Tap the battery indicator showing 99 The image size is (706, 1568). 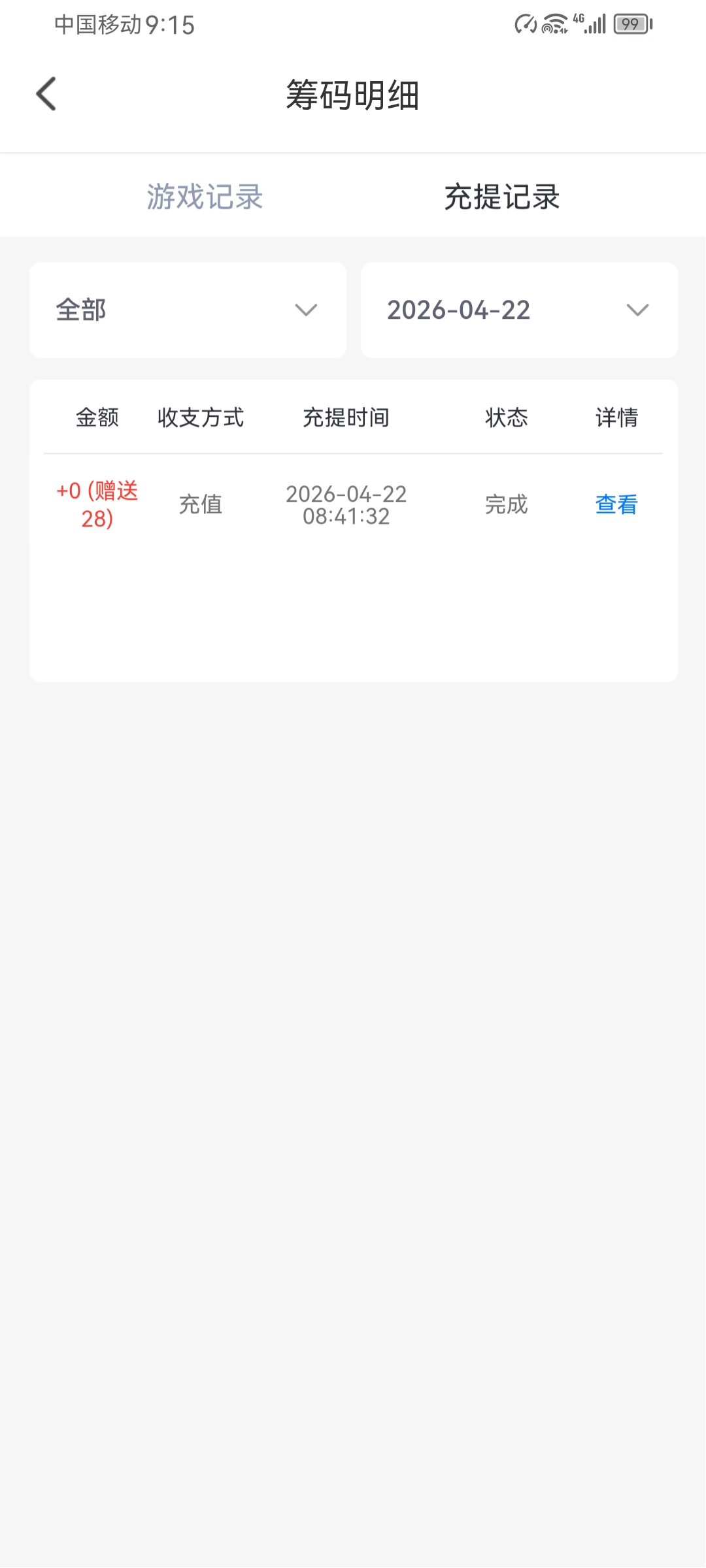point(631,25)
